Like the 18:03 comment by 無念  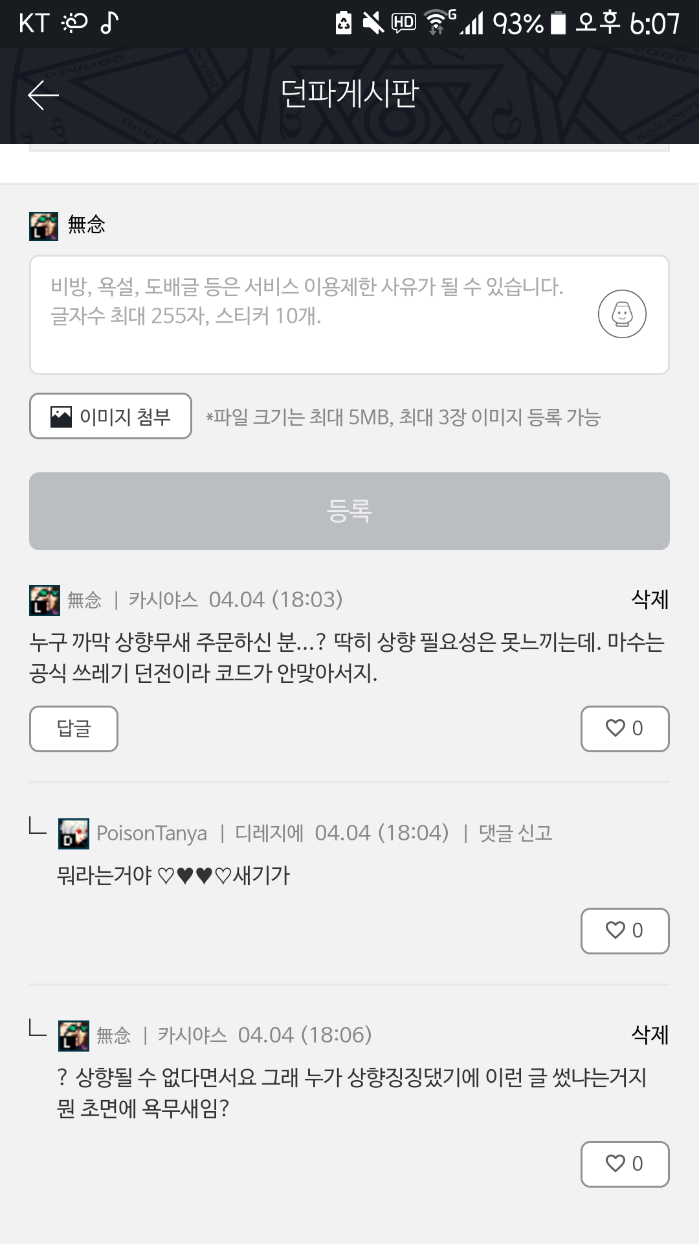pos(625,729)
